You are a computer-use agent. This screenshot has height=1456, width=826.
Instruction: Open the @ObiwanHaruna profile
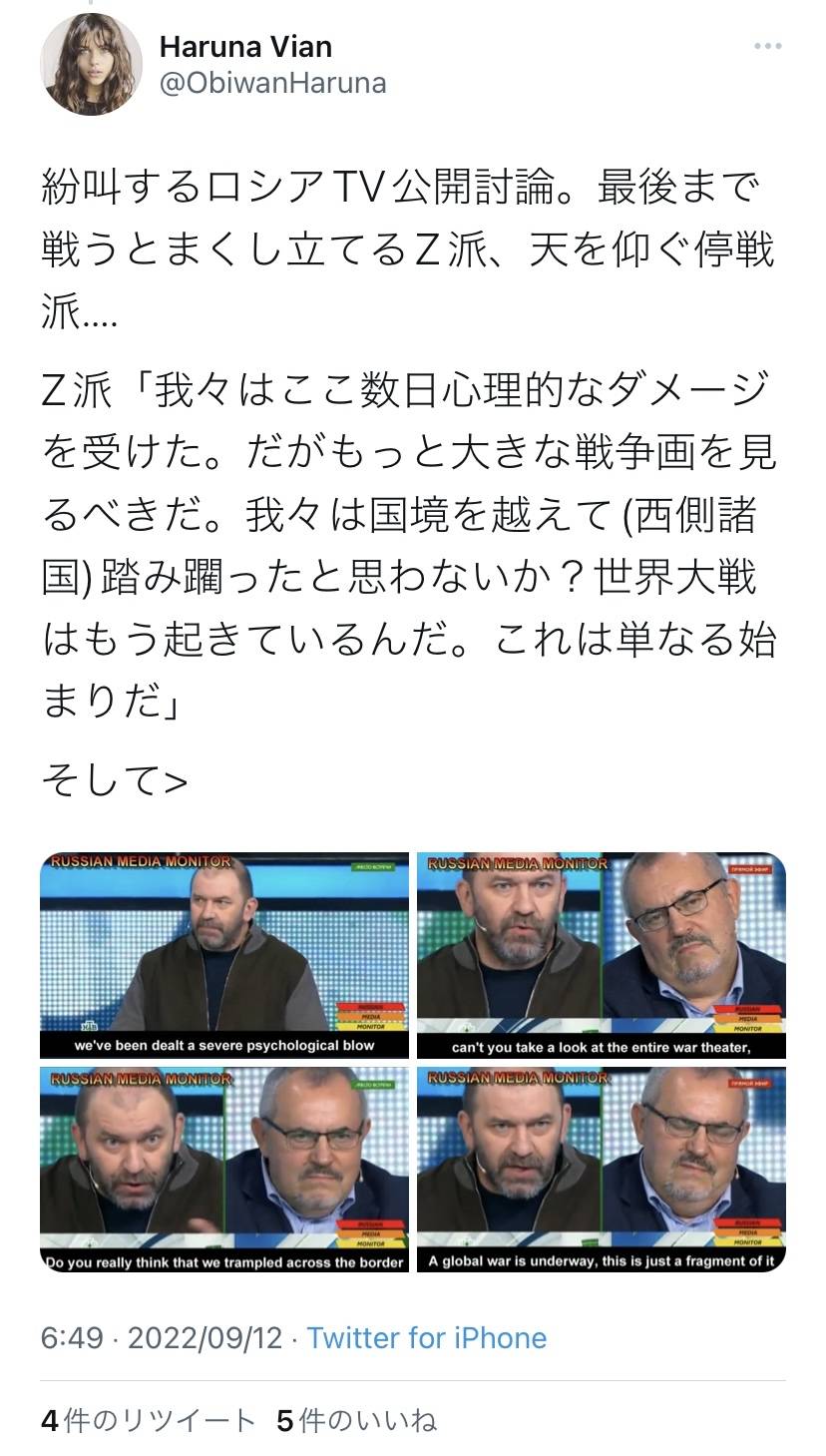[x=272, y=83]
